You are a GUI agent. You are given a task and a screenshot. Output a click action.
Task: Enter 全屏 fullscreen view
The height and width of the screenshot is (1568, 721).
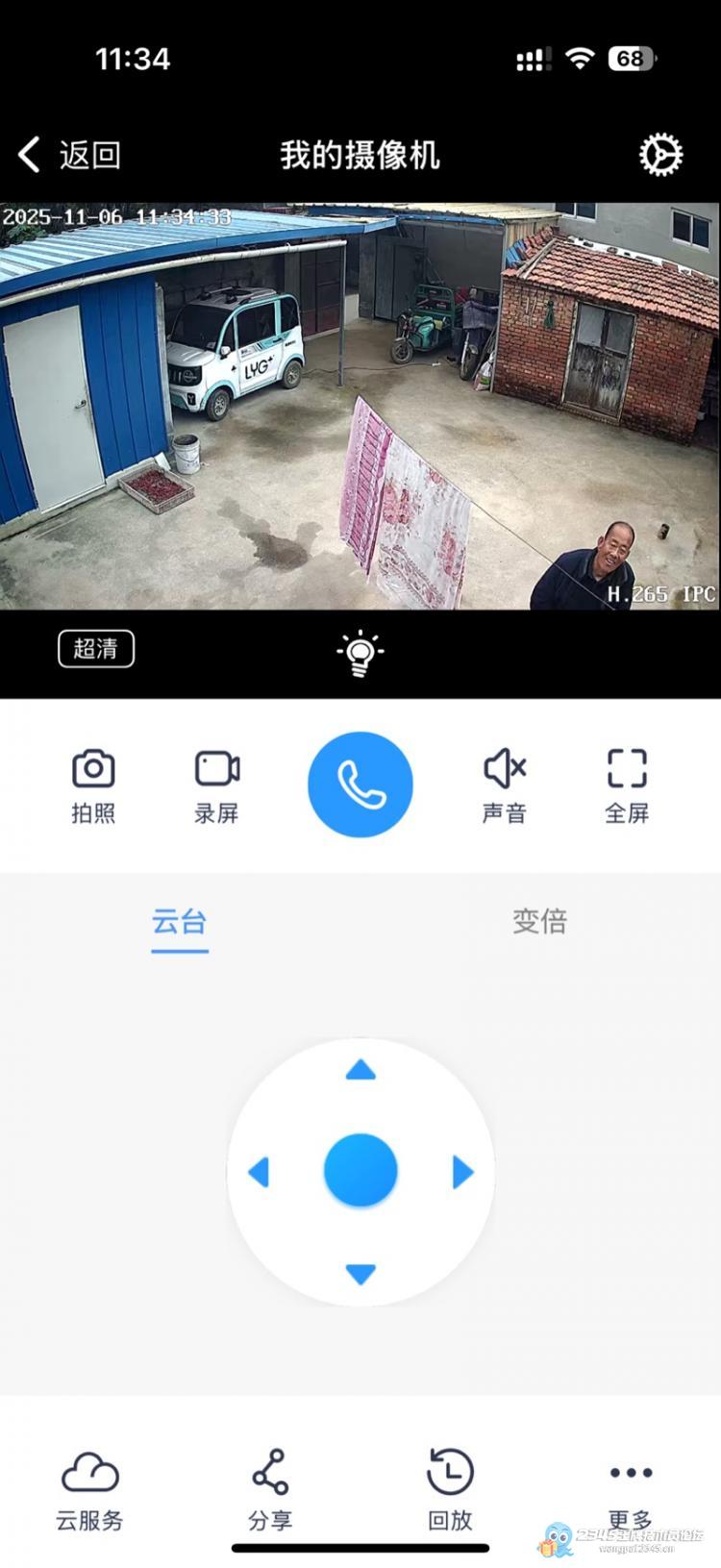(627, 785)
